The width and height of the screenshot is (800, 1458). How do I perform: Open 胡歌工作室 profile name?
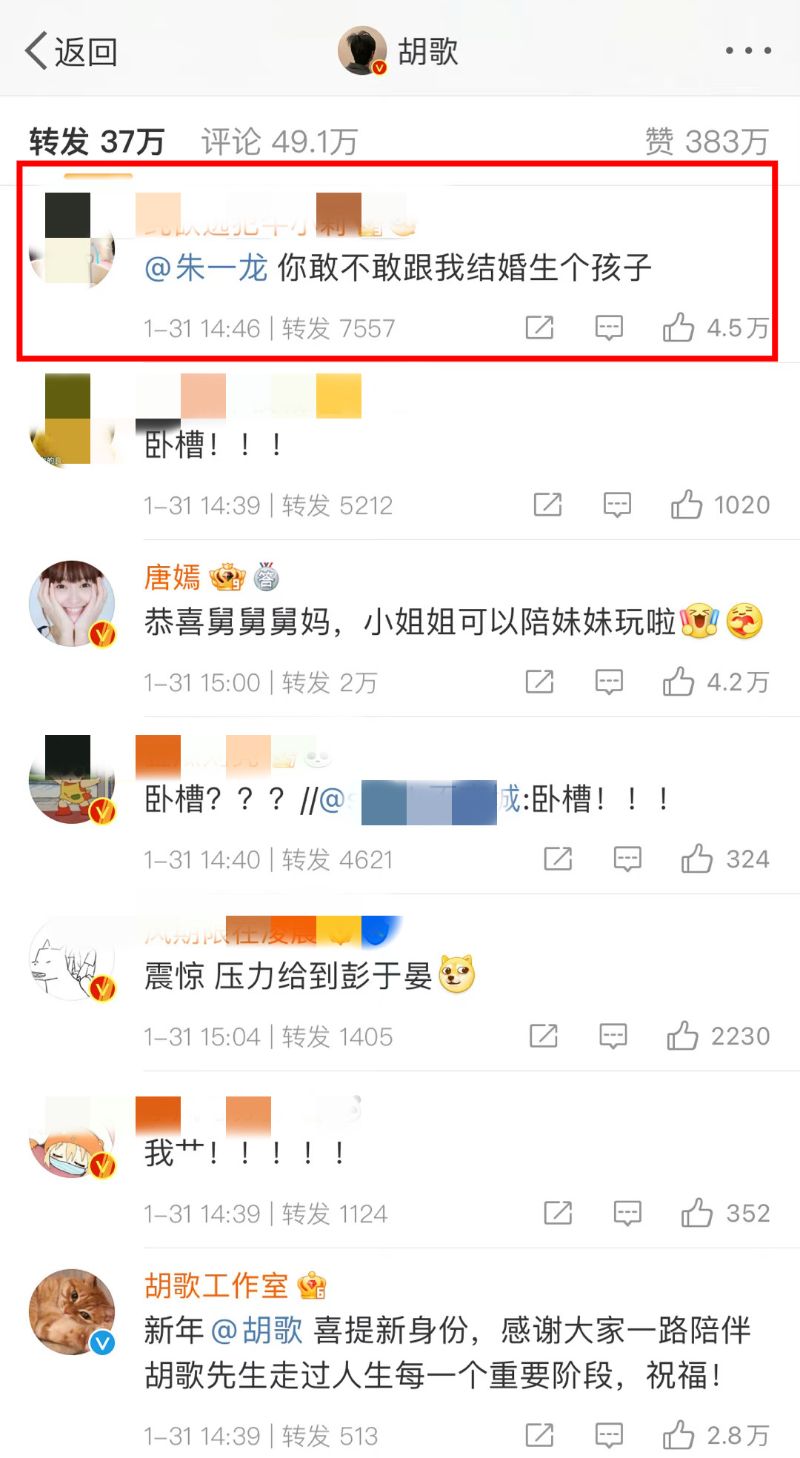point(216,1285)
